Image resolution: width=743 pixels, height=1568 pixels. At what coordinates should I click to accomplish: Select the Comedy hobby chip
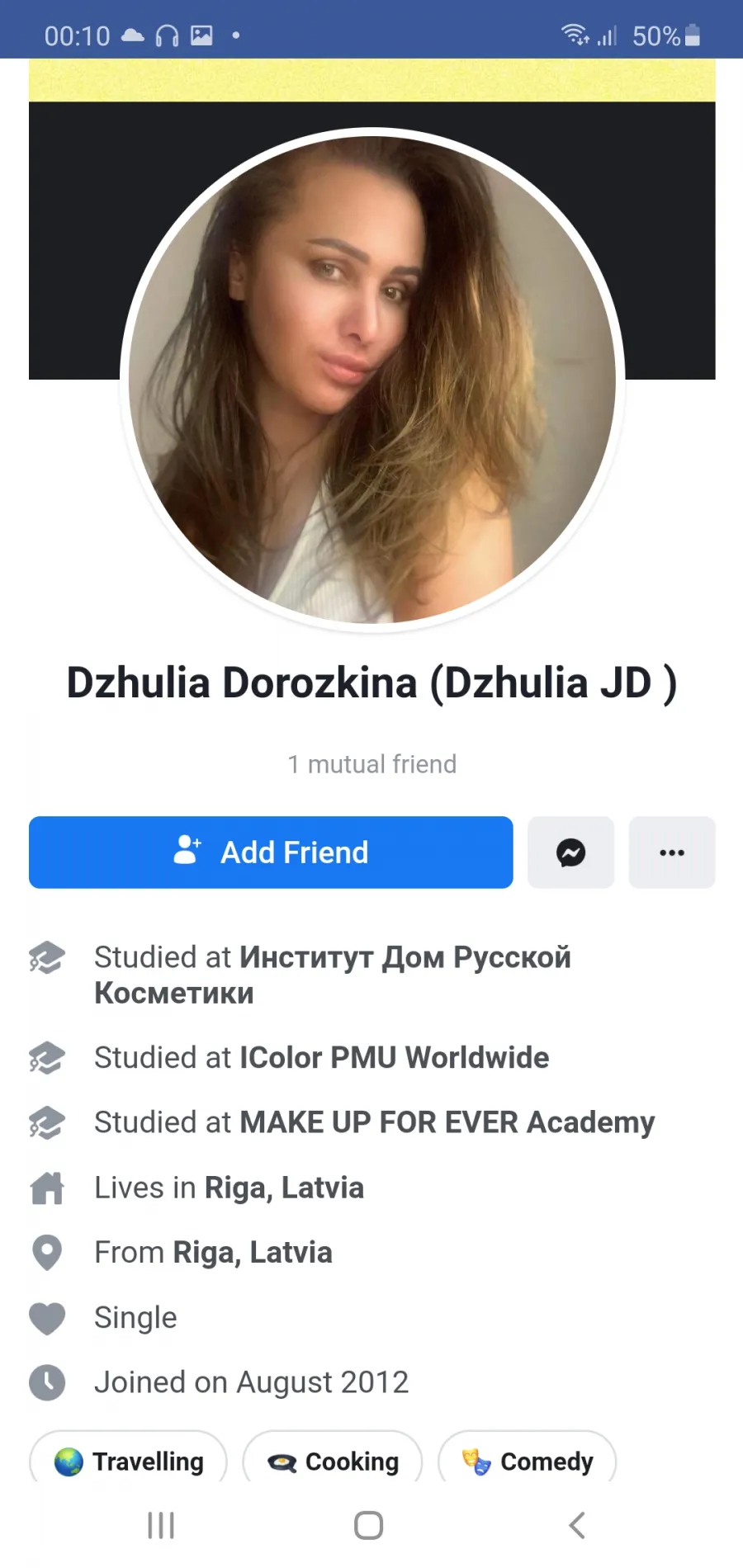click(528, 1461)
